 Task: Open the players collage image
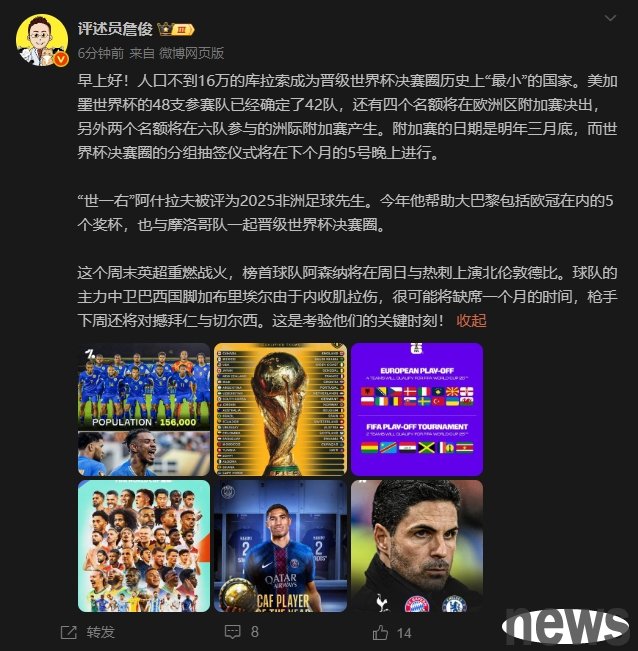pyautogui.click(x=144, y=545)
